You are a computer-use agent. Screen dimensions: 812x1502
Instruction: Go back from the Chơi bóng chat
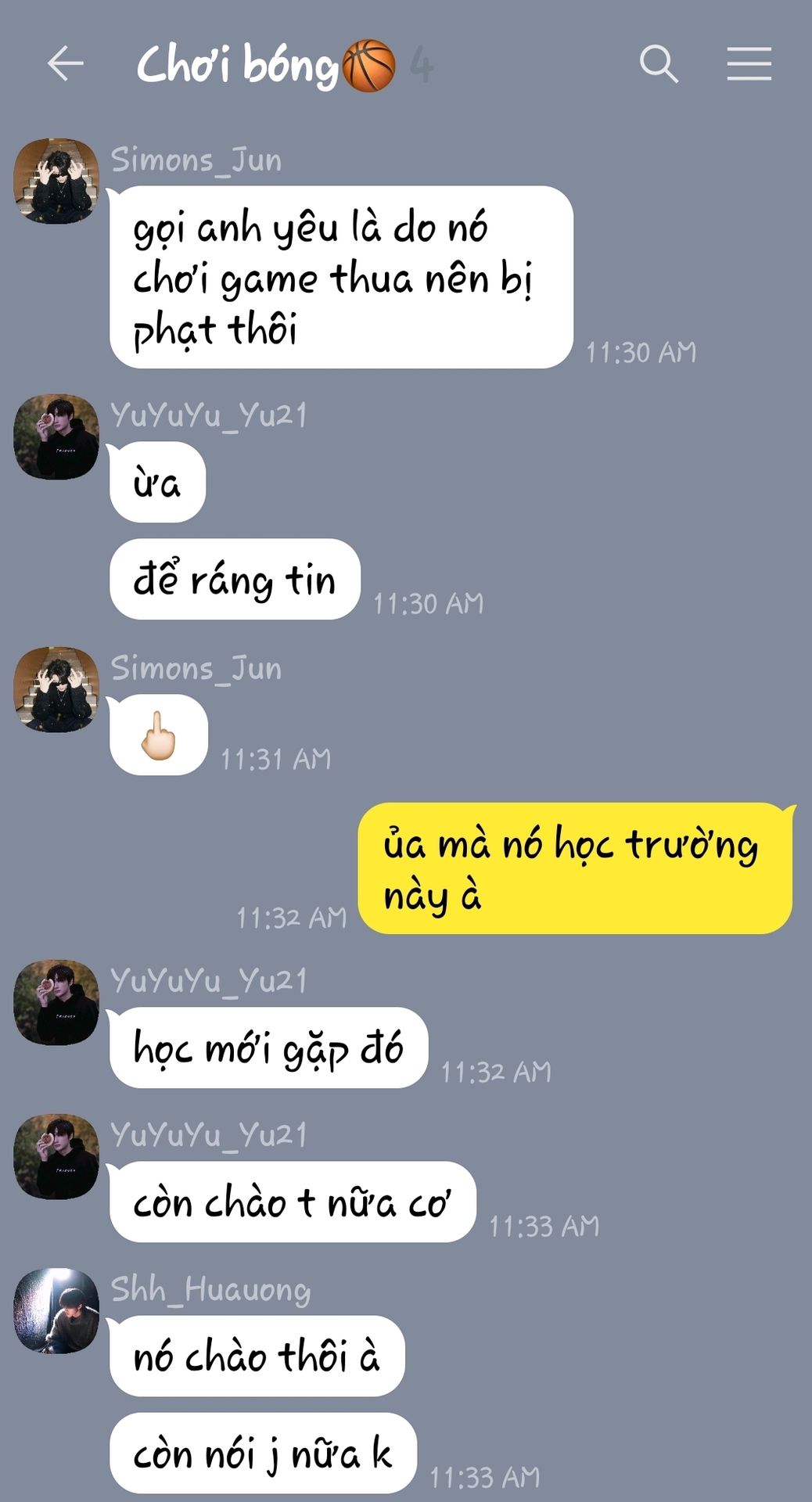tap(65, 63)
